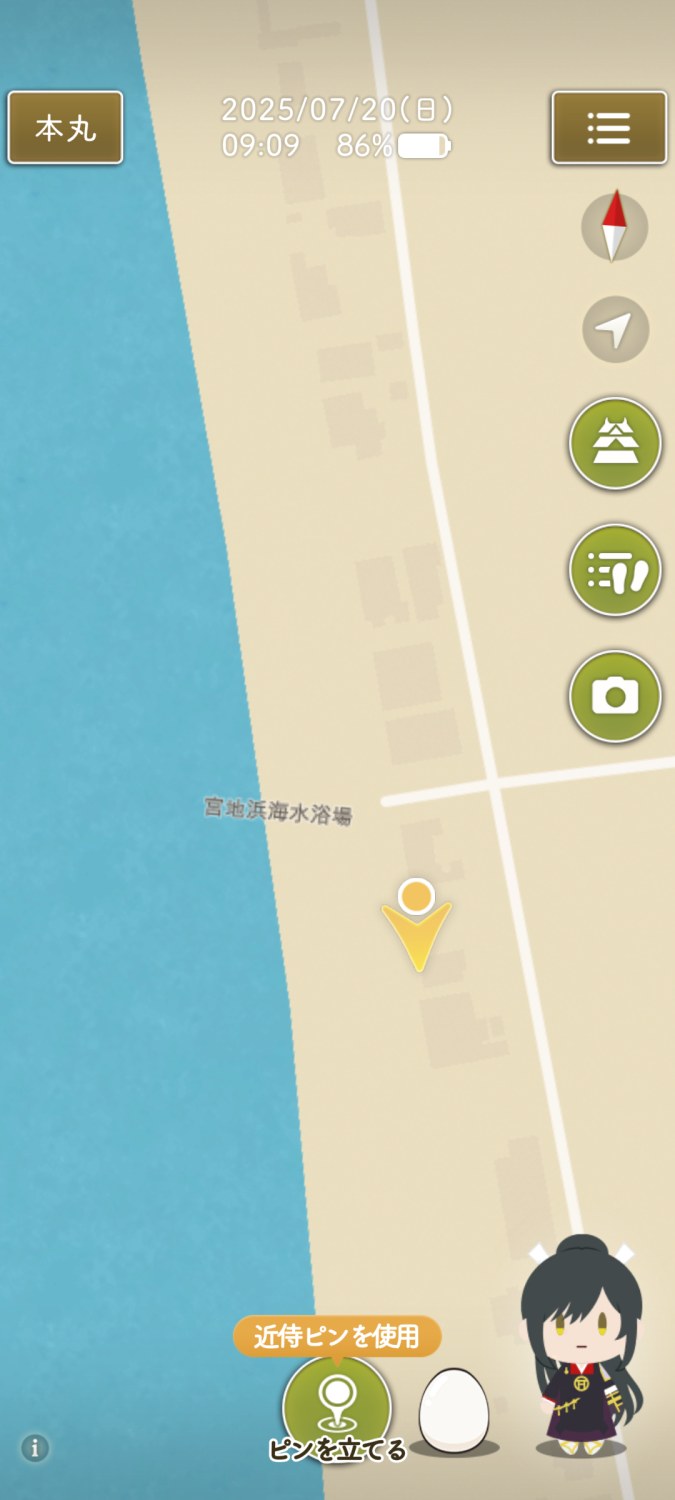This screenshot has height=1500, width=675.
Task: Open the list menu button
Action: click(608, 128)
